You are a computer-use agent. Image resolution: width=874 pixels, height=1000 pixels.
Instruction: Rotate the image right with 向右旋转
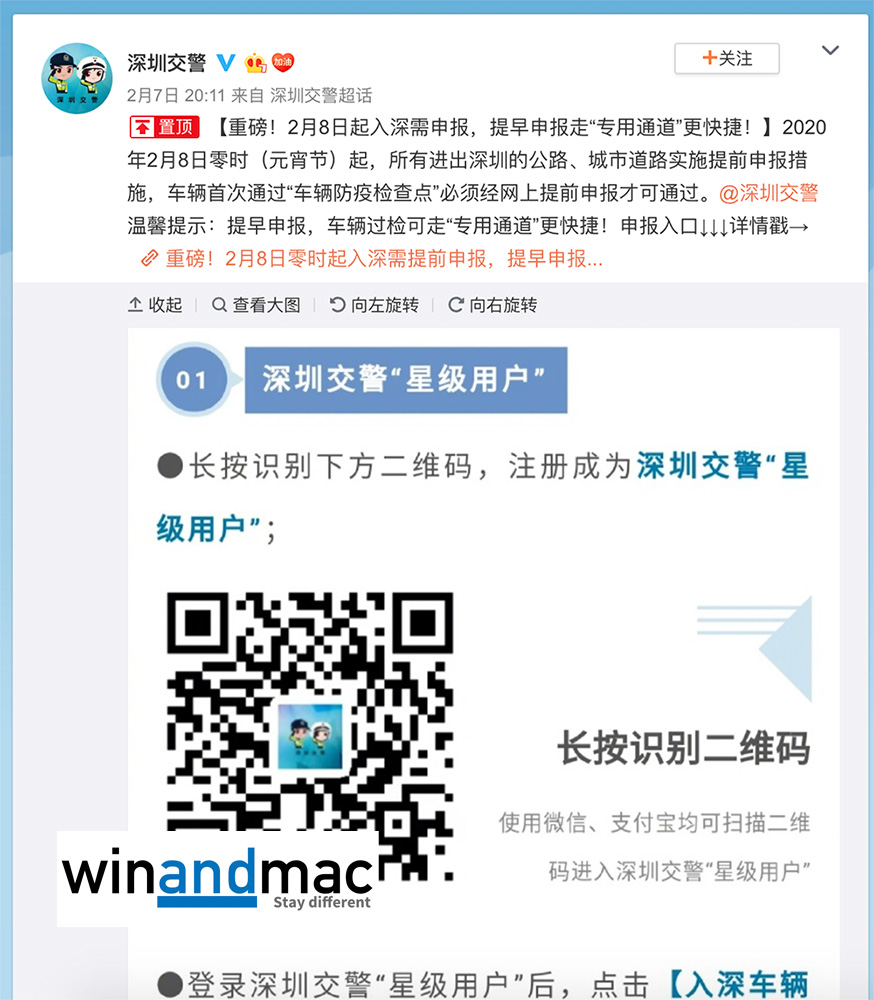(x=492, y=305)
